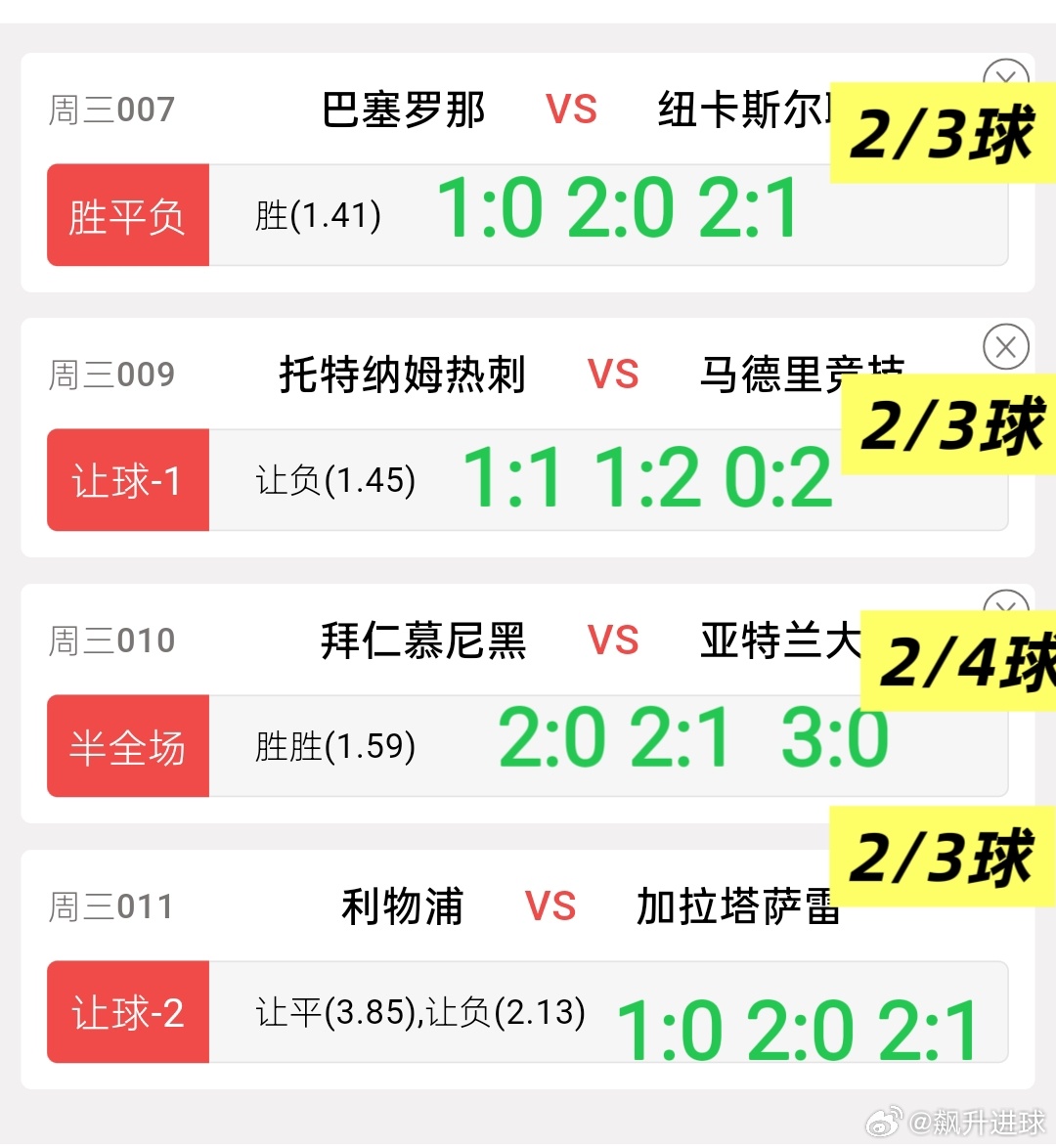Viewport: 1056px width, 1148px height.
Task: Select the red 让球-1 label on Tottenham match
Action: coord(128,481)
